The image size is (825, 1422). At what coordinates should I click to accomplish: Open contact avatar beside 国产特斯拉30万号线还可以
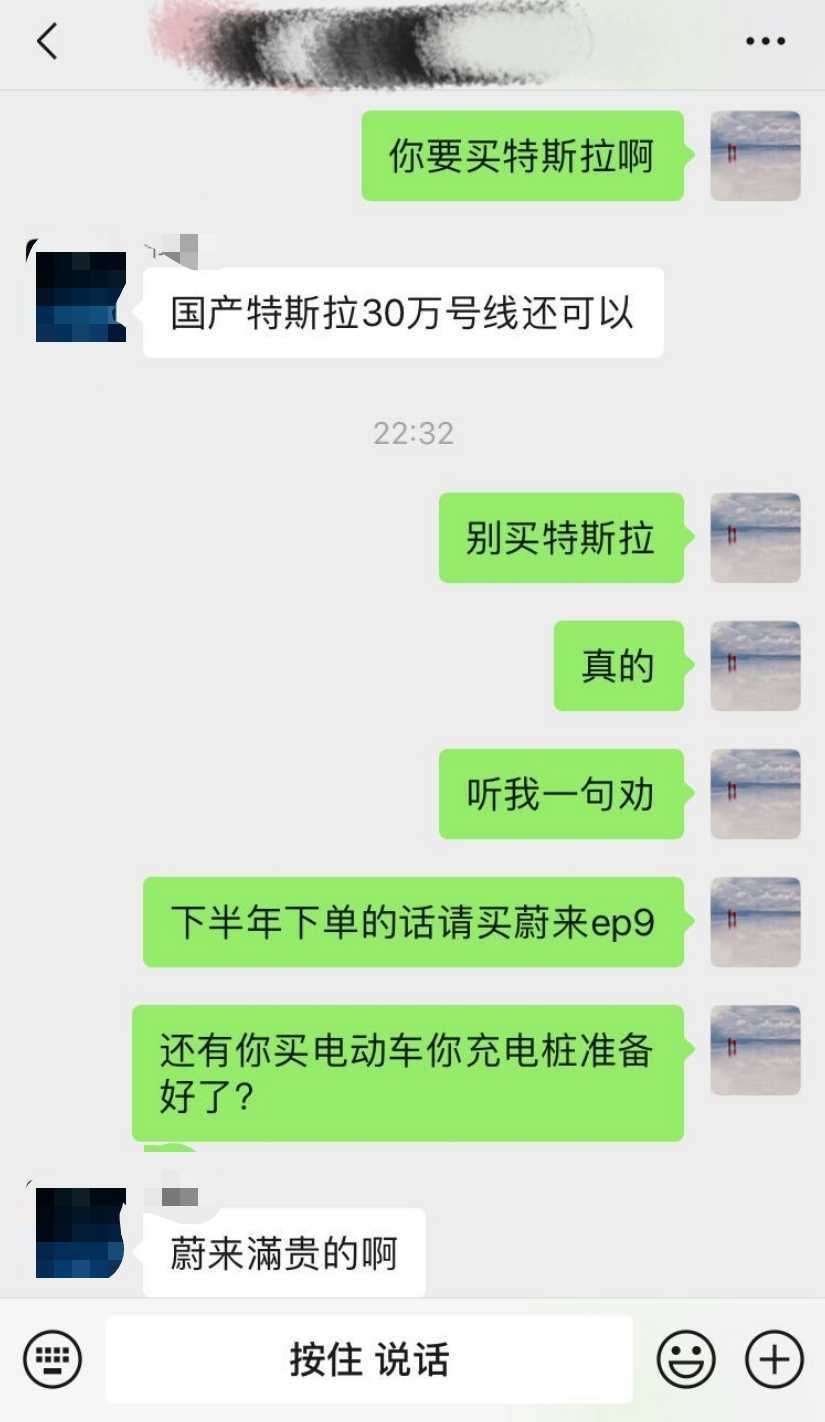[80, 296]
